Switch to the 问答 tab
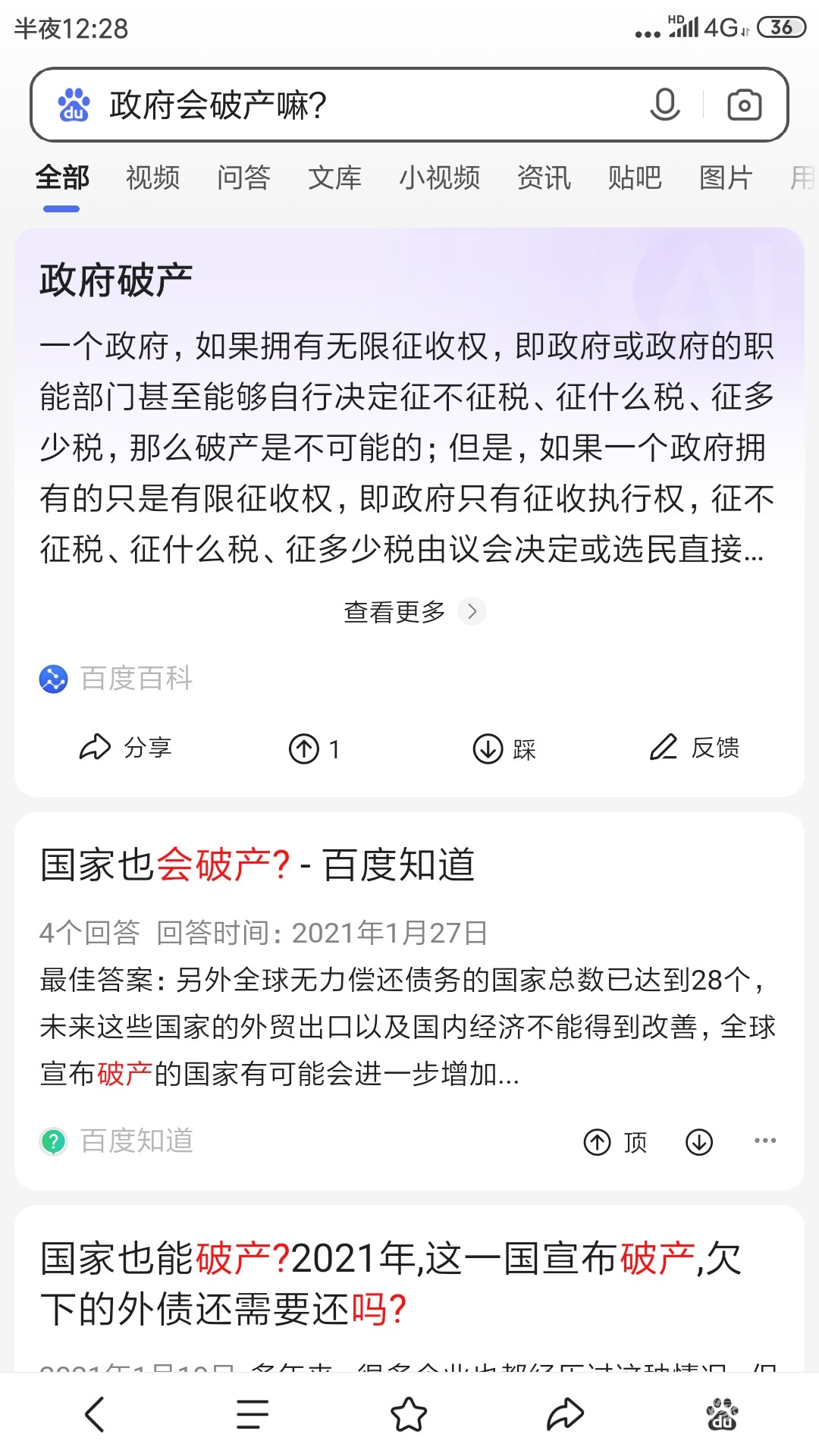Image resolution: width=819 pixels, height=1456 pixels. tap(243, 178)
